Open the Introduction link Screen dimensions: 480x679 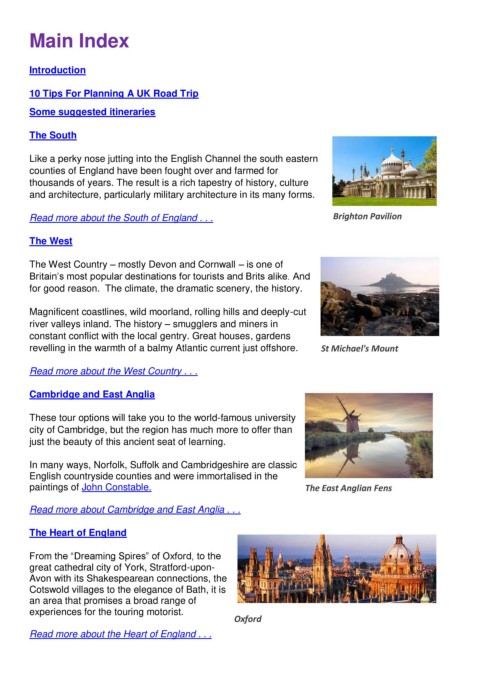pos(57,70)
